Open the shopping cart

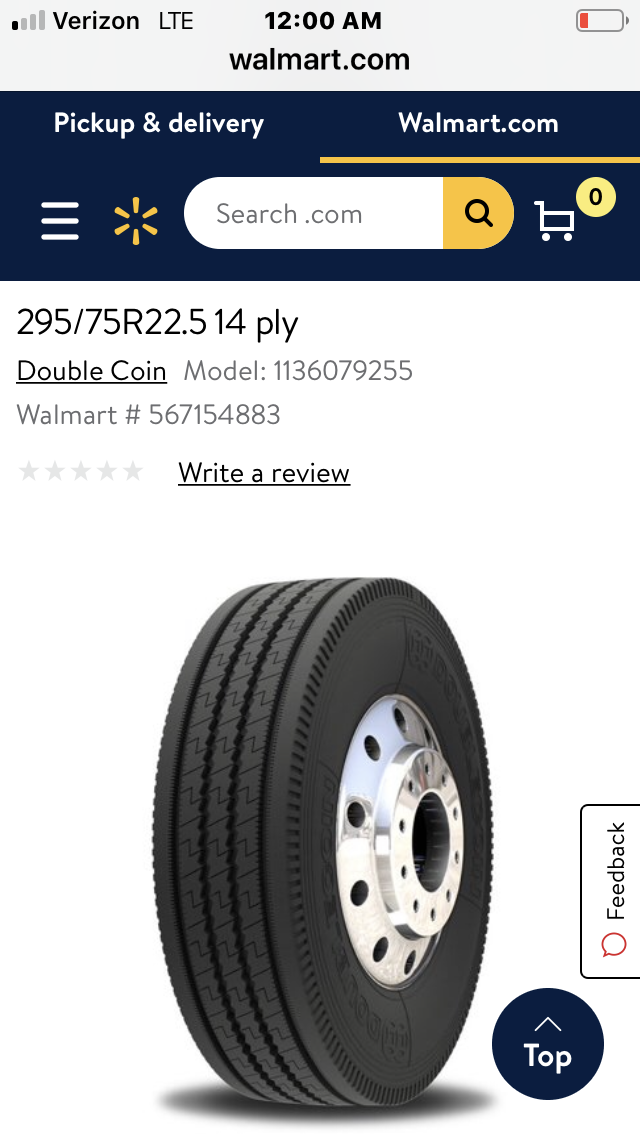(x=556, y=220)
